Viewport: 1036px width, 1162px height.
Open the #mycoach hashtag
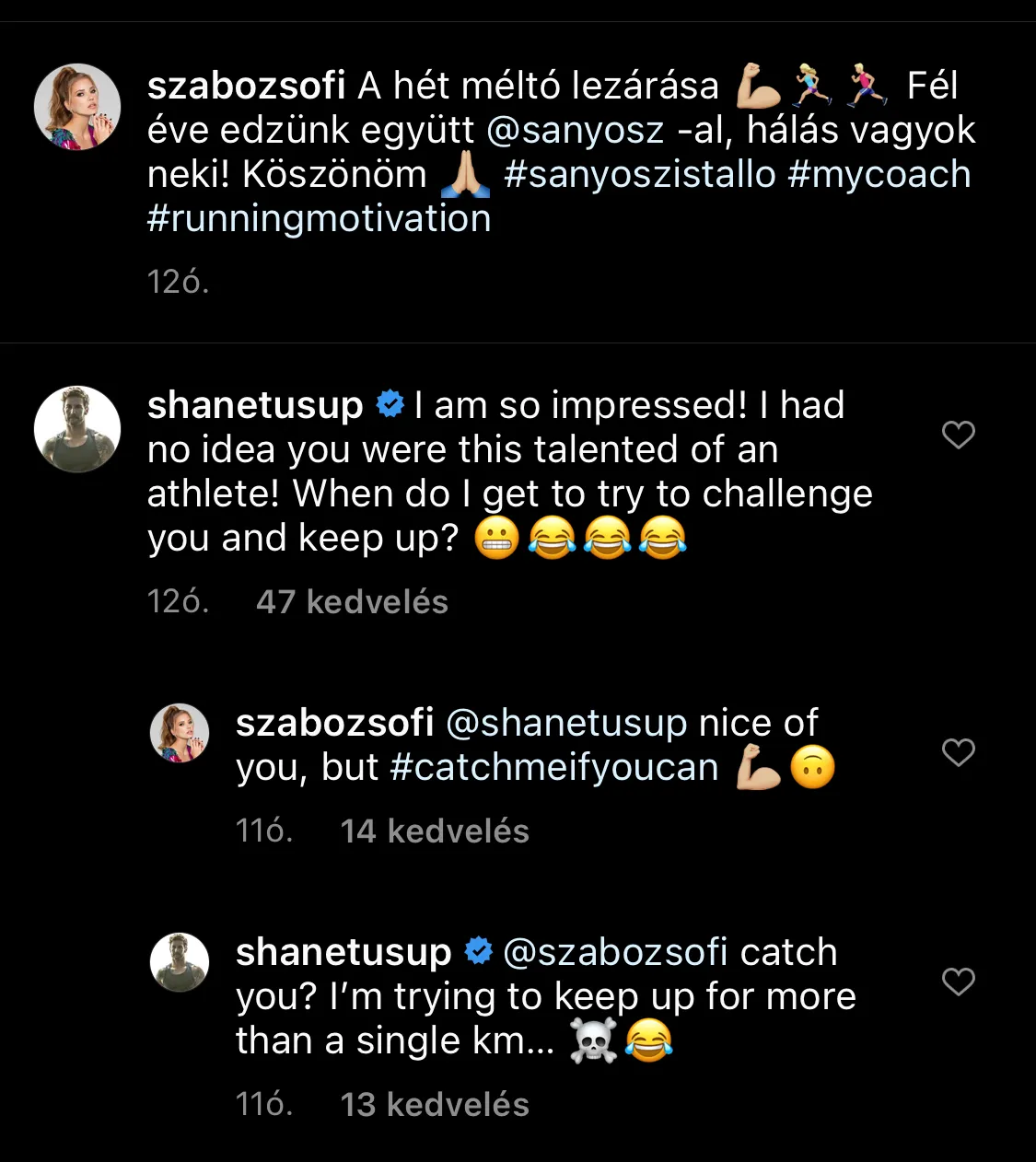(x=879, y=174)
